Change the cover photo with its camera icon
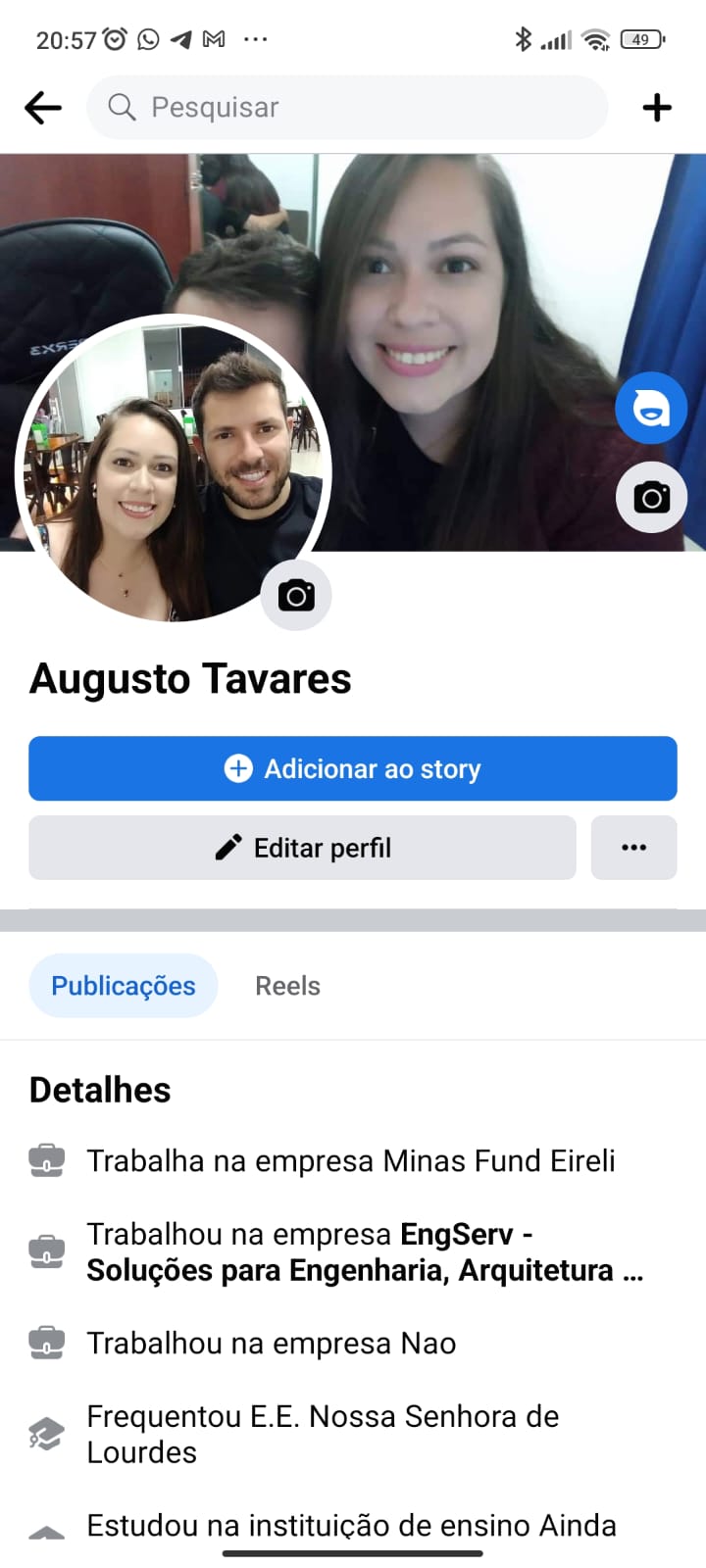706x1568 pixels. (x=651, y=498)
